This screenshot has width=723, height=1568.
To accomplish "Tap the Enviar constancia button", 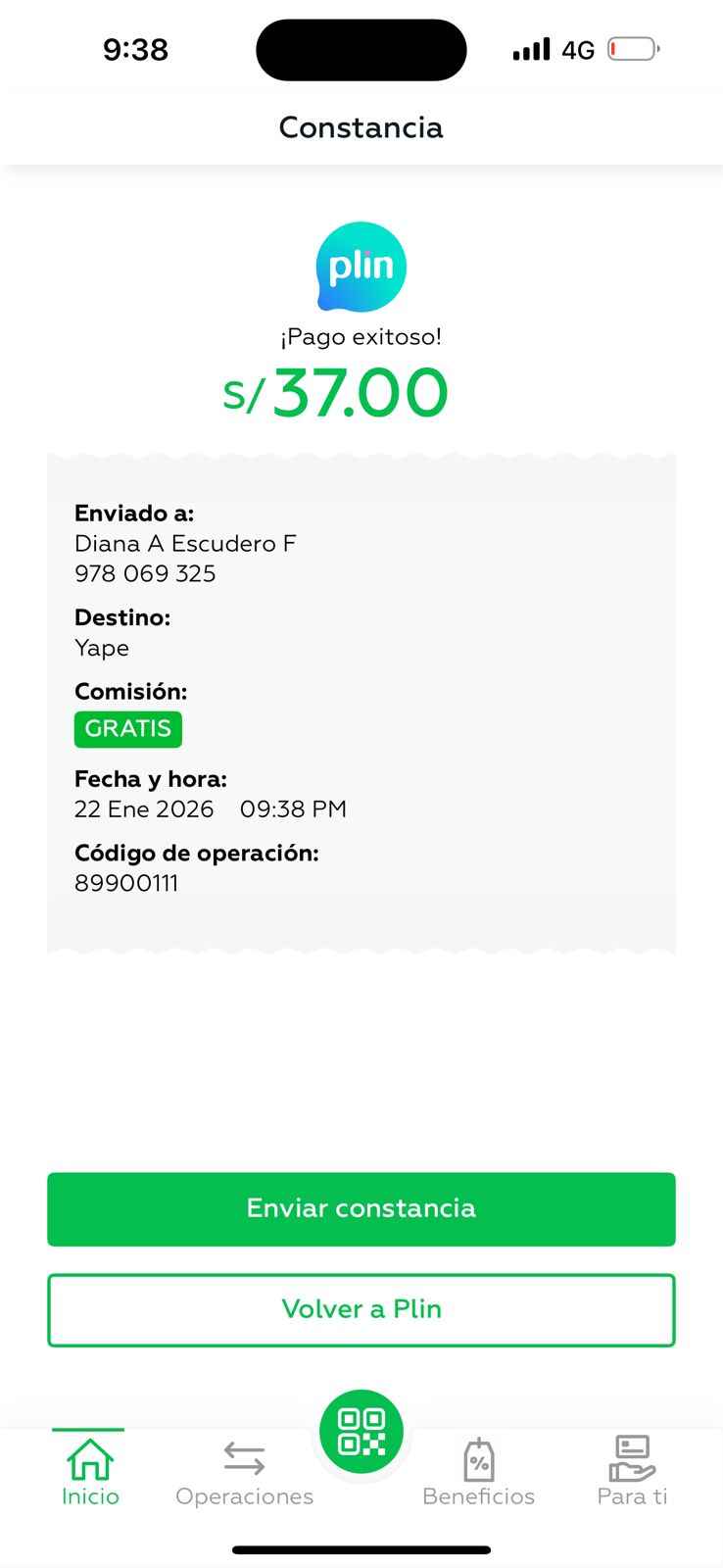I will (361, 1208).
